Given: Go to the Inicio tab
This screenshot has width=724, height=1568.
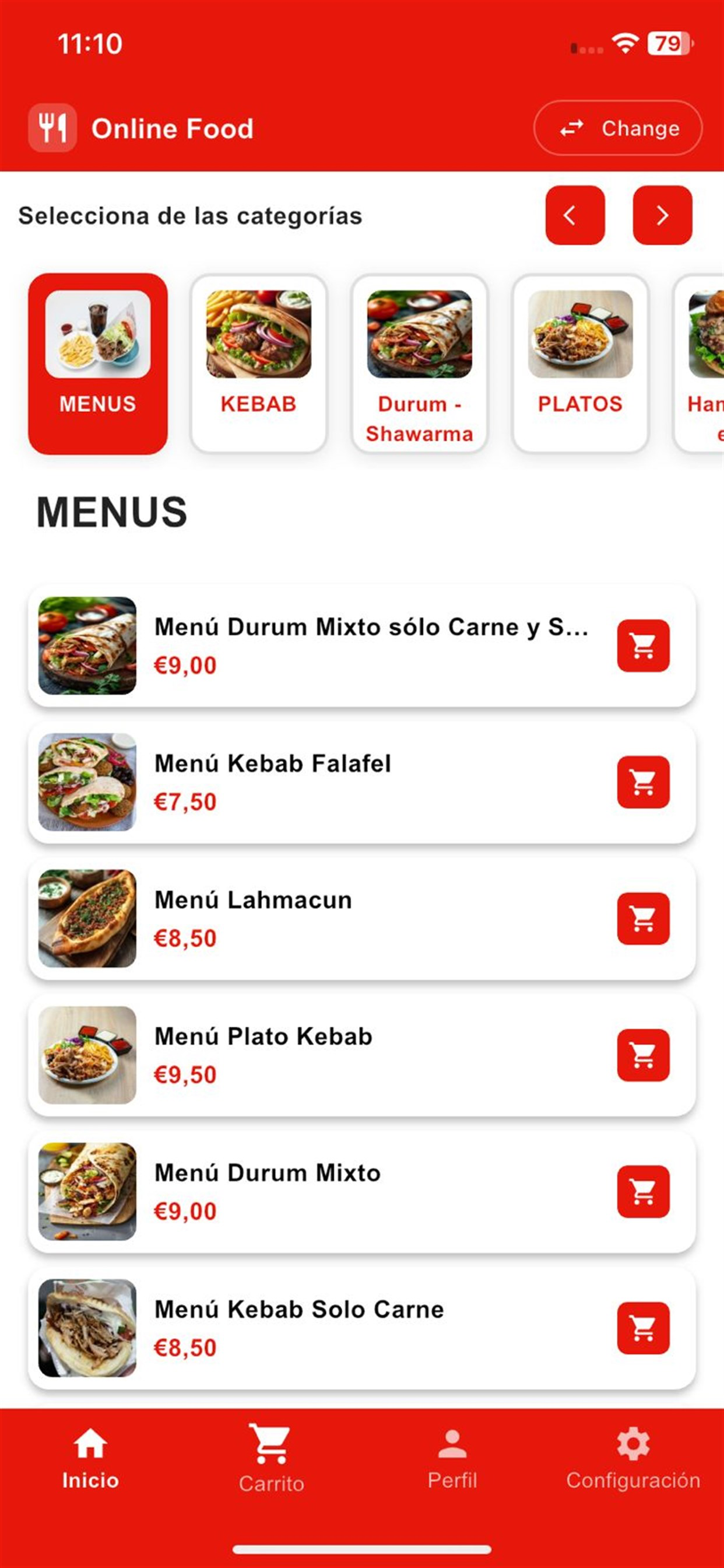Looking at the screenshot, I should pos(90,1458).
